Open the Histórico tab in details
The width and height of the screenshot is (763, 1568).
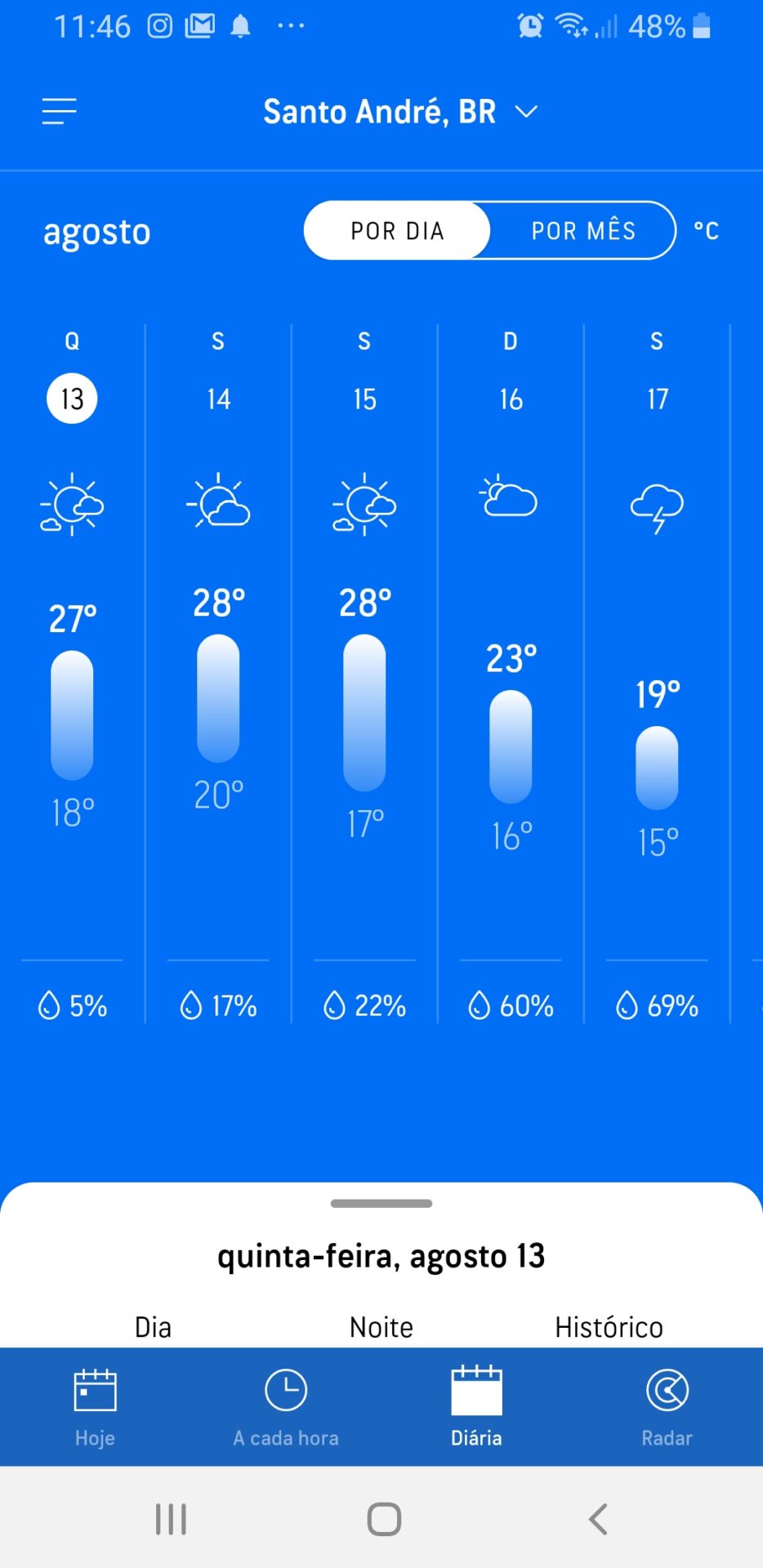609,1327
